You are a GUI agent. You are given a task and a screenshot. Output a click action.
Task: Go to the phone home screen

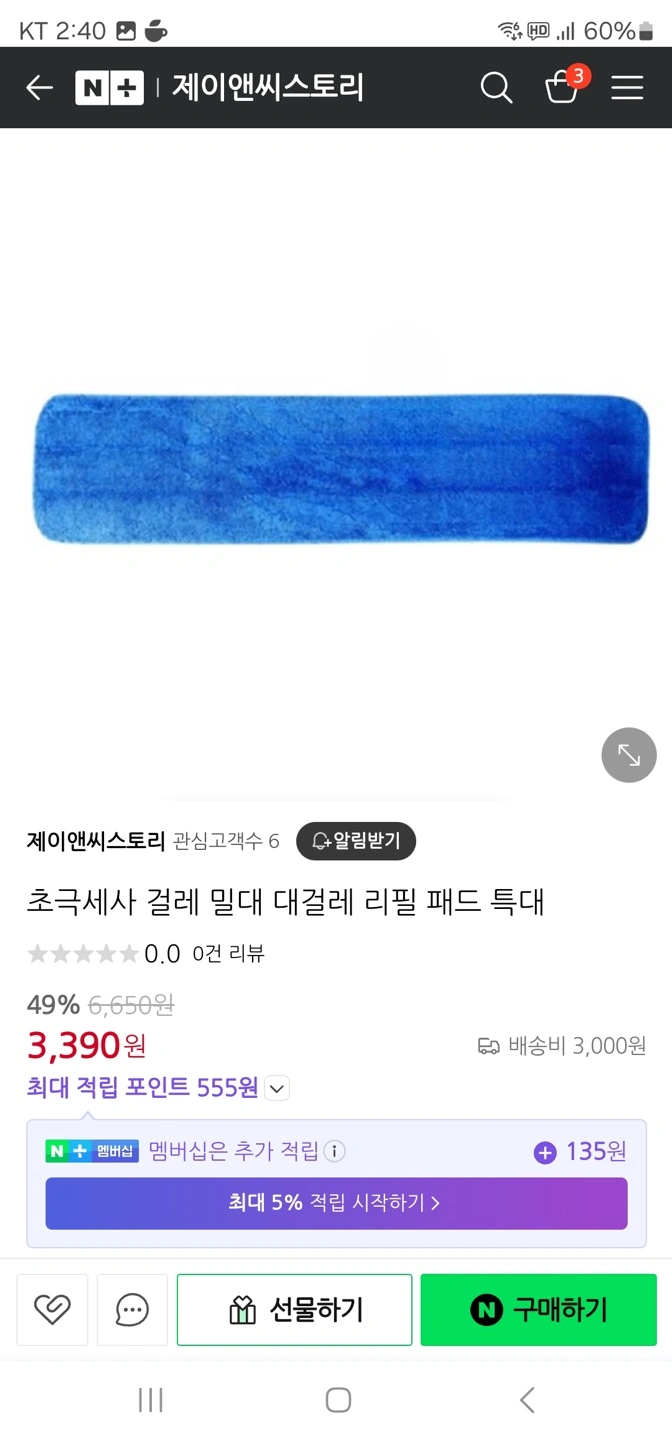[x=338, y=1400]
